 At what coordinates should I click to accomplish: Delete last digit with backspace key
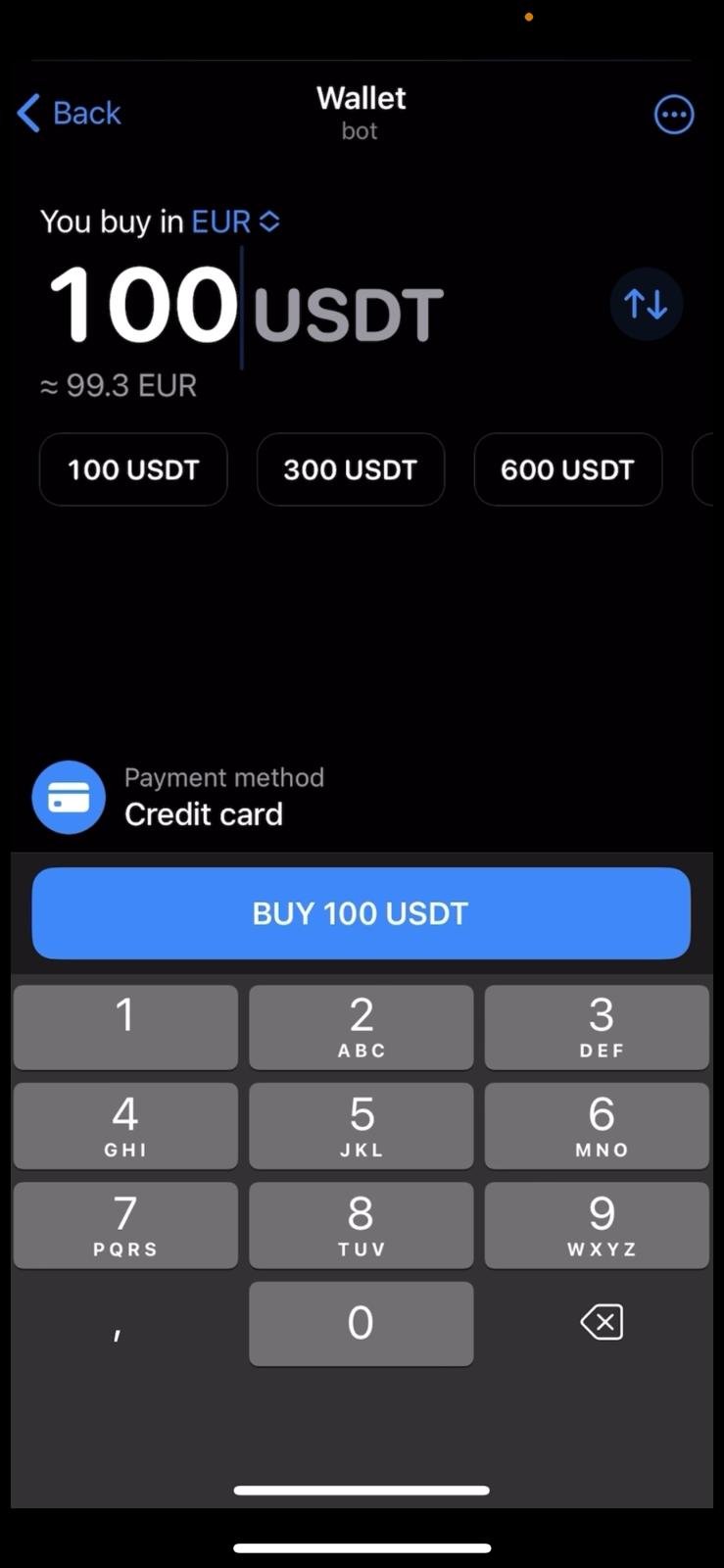601,1323
